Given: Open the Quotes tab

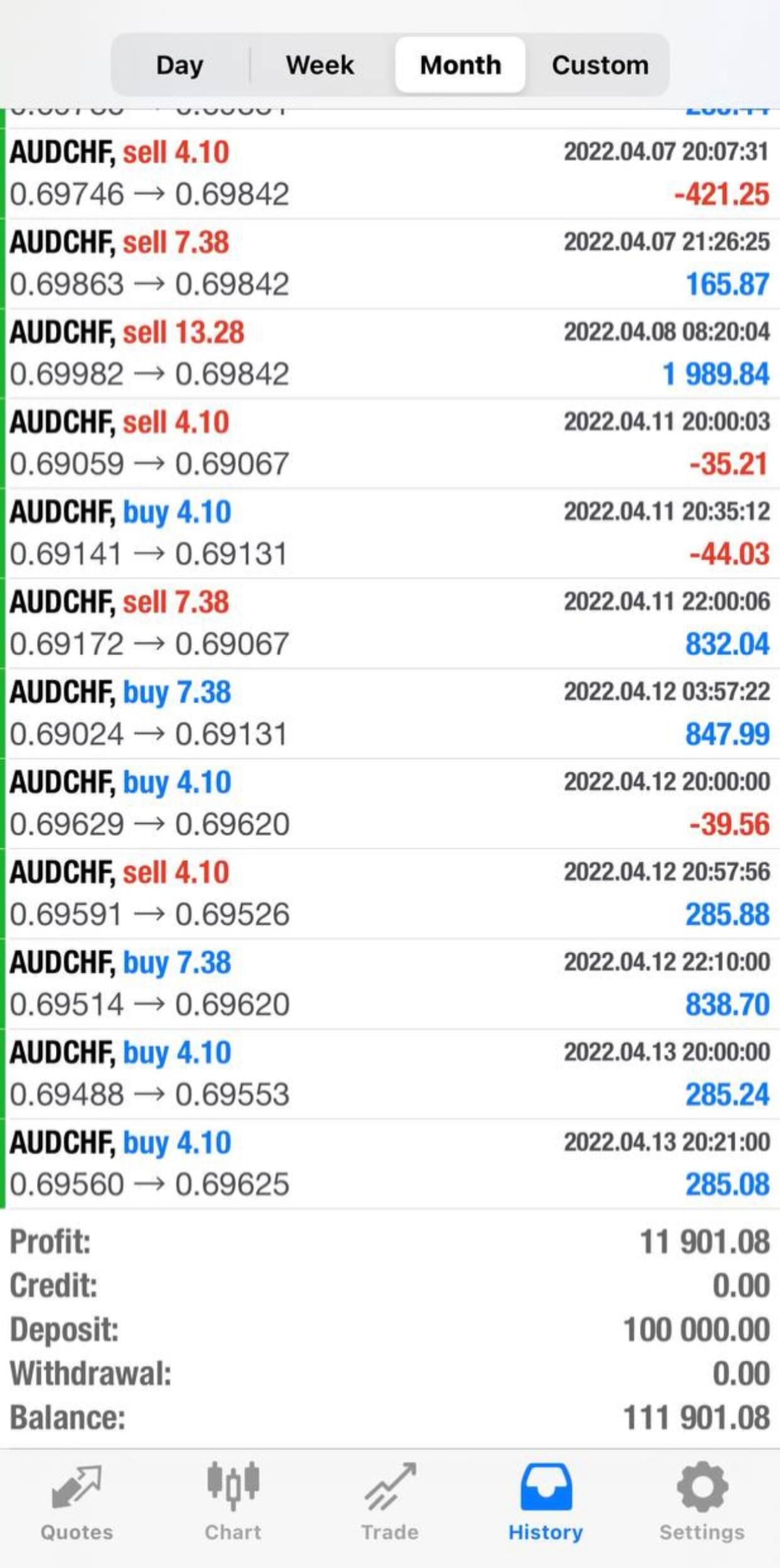Looking at the screenshot, I should pos(77,1502).
